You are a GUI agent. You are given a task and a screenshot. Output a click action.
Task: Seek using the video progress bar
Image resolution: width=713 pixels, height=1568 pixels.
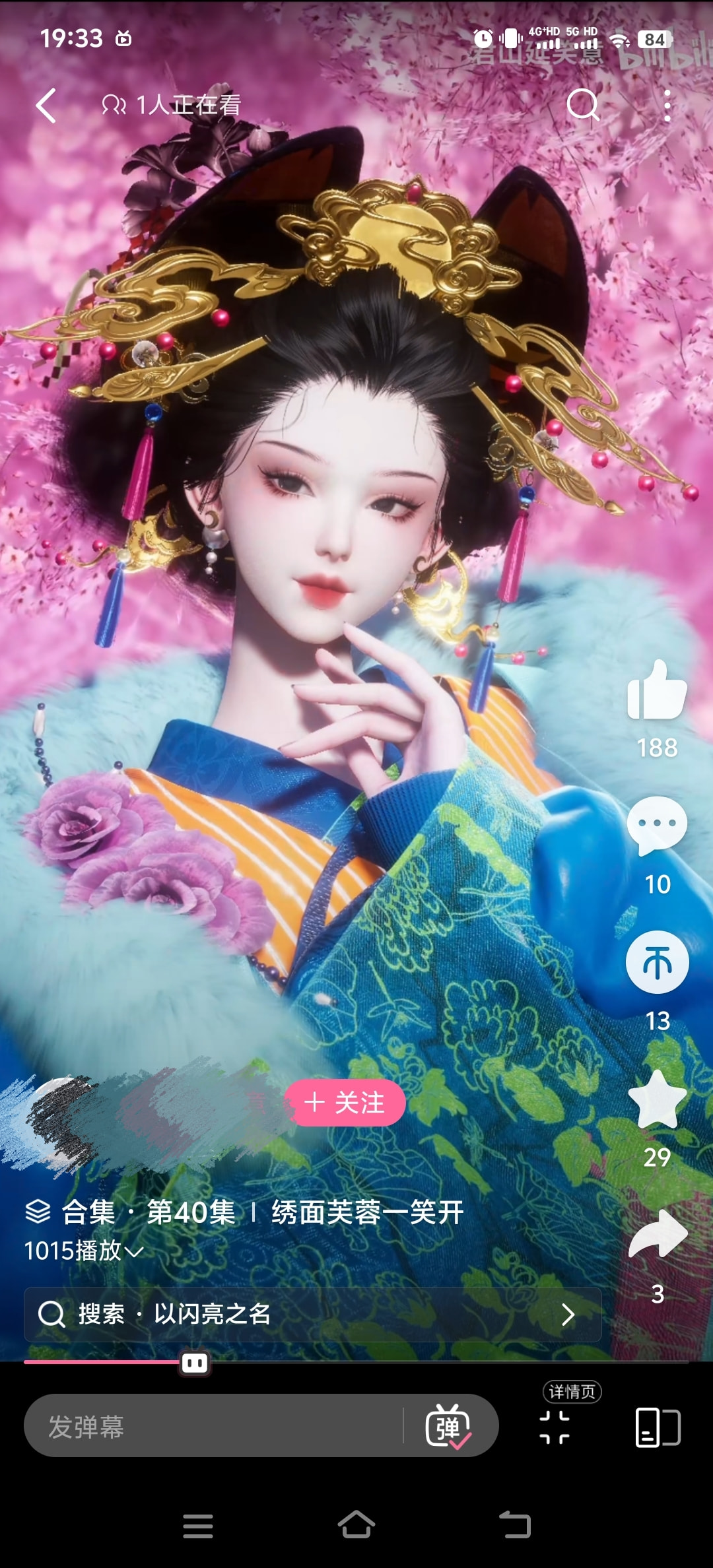tap(356, 1361)
